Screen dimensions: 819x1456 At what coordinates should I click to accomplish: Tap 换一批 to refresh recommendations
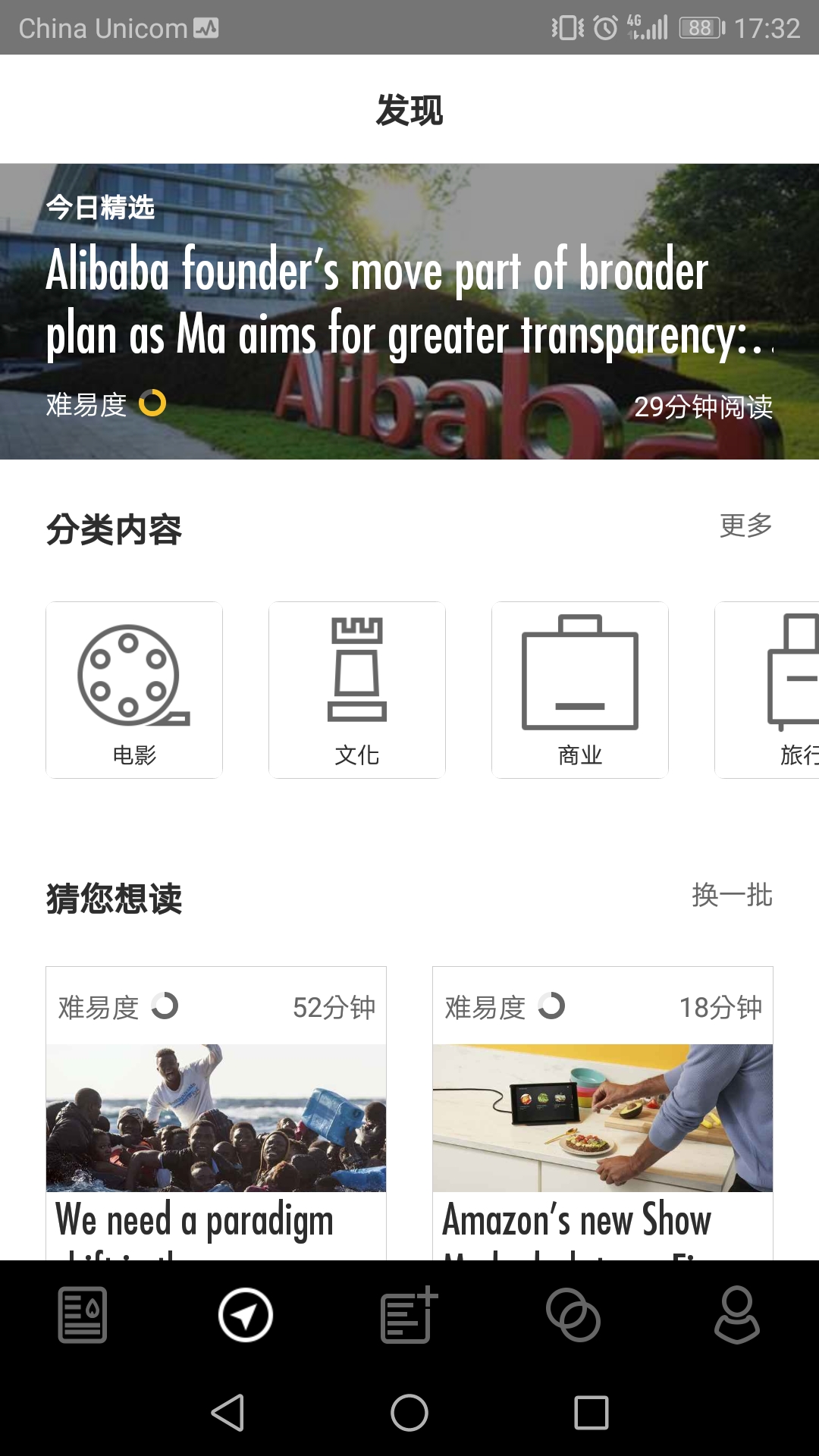(x=732, y=896)
